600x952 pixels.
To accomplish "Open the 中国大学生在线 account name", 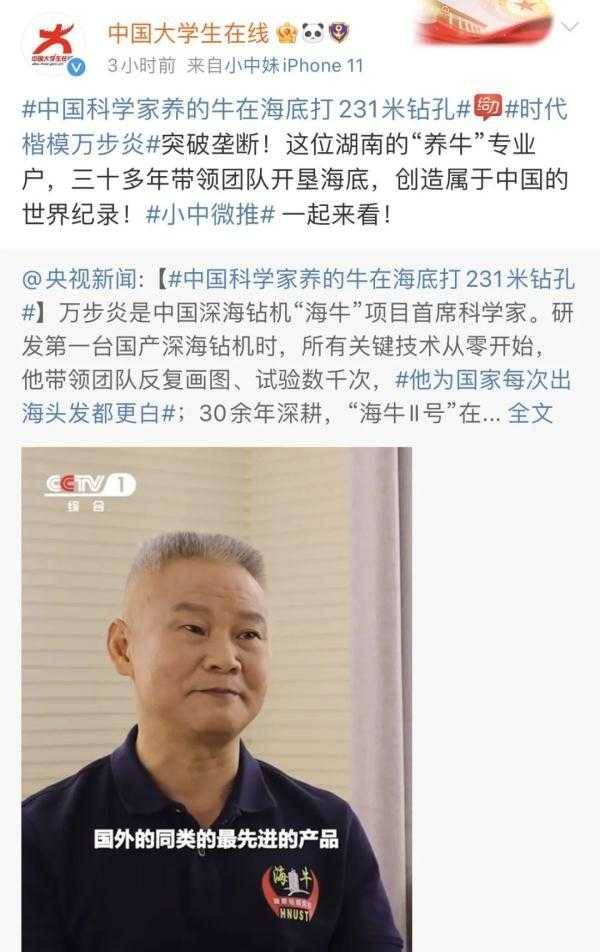I will (186, 34).
